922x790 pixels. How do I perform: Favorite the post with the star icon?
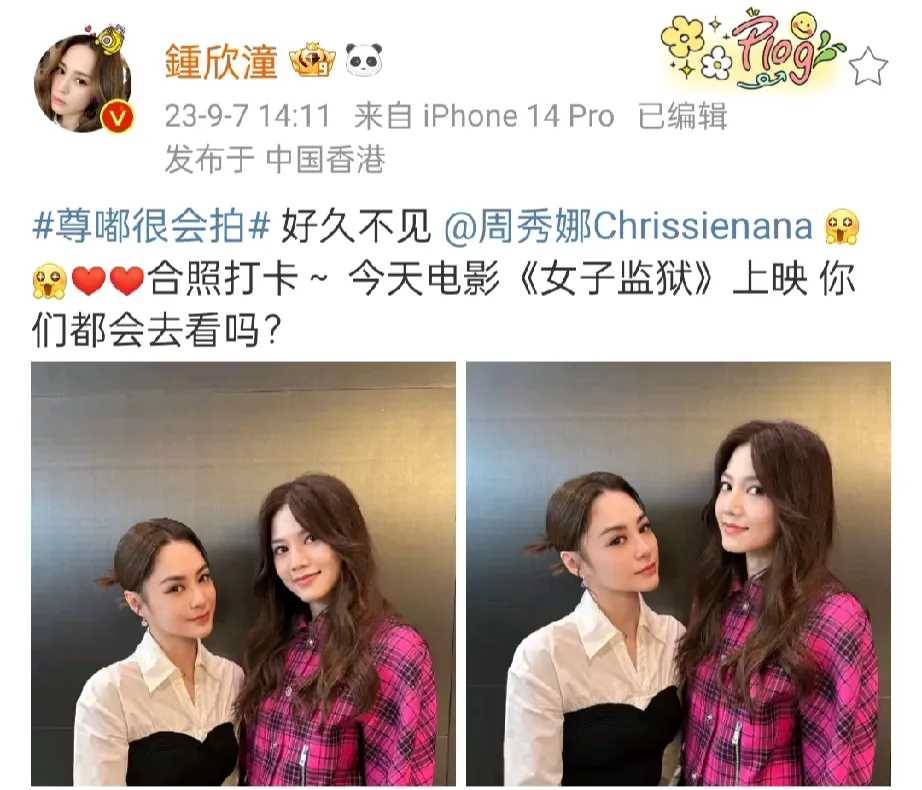tap(868, 68)
